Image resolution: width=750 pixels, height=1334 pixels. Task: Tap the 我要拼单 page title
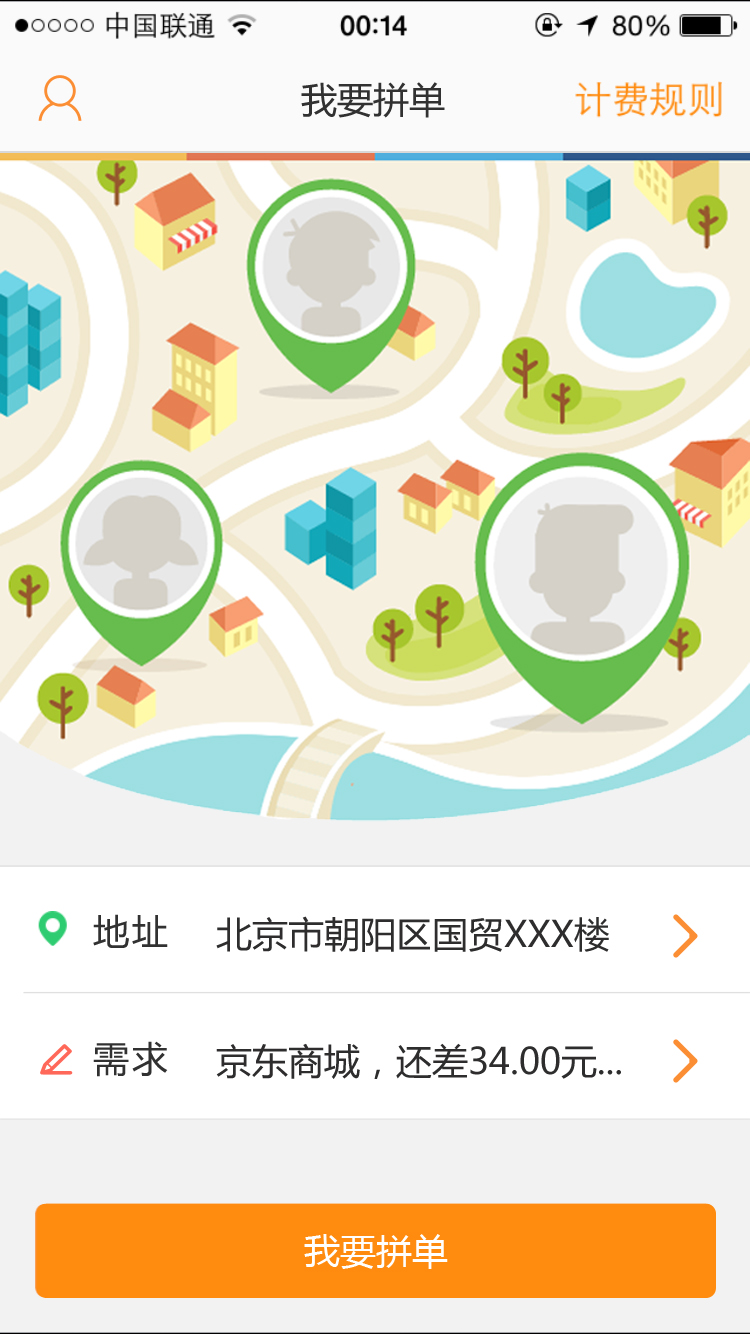(375, 100)
